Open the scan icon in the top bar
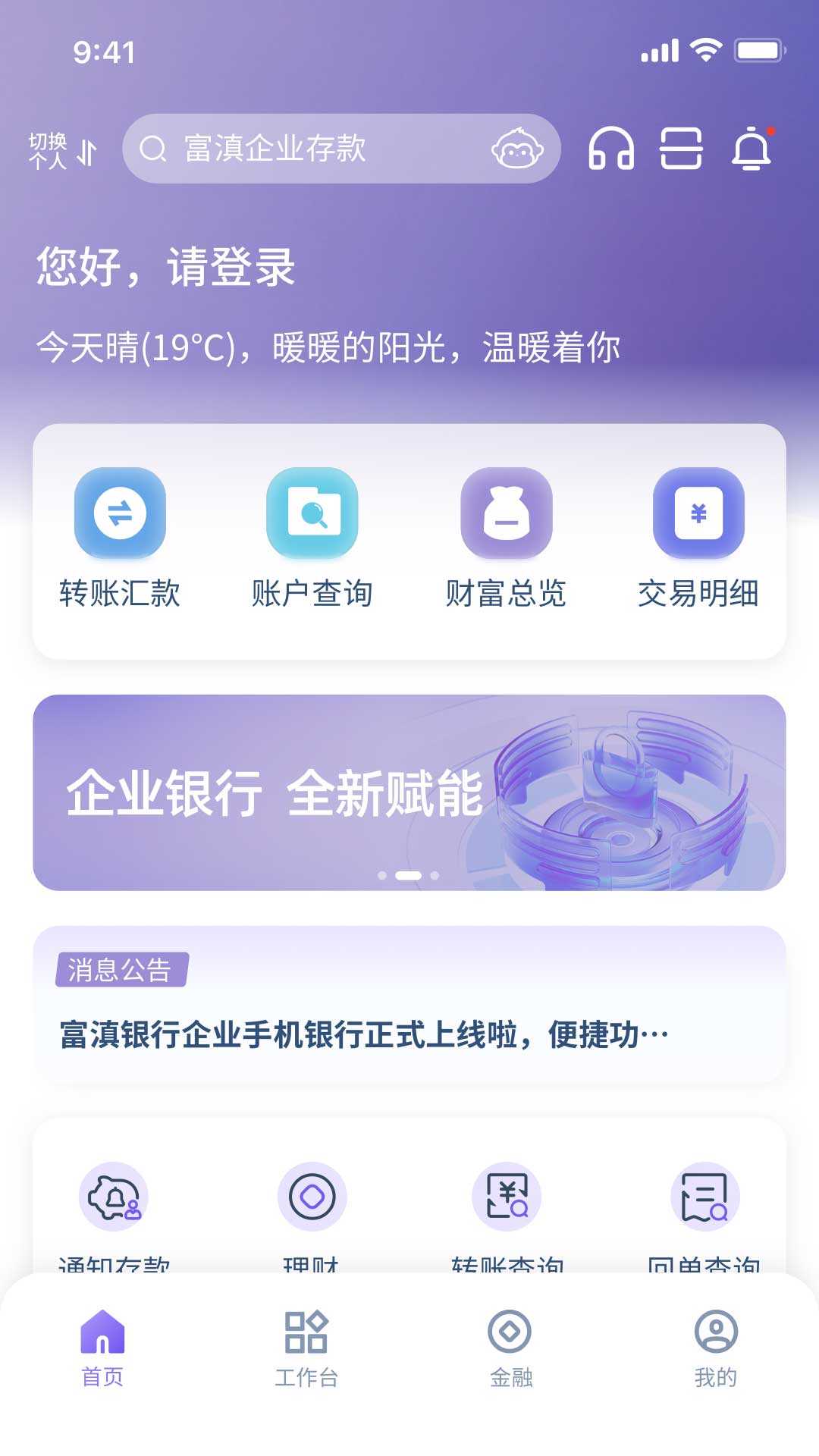 (682, 149)
